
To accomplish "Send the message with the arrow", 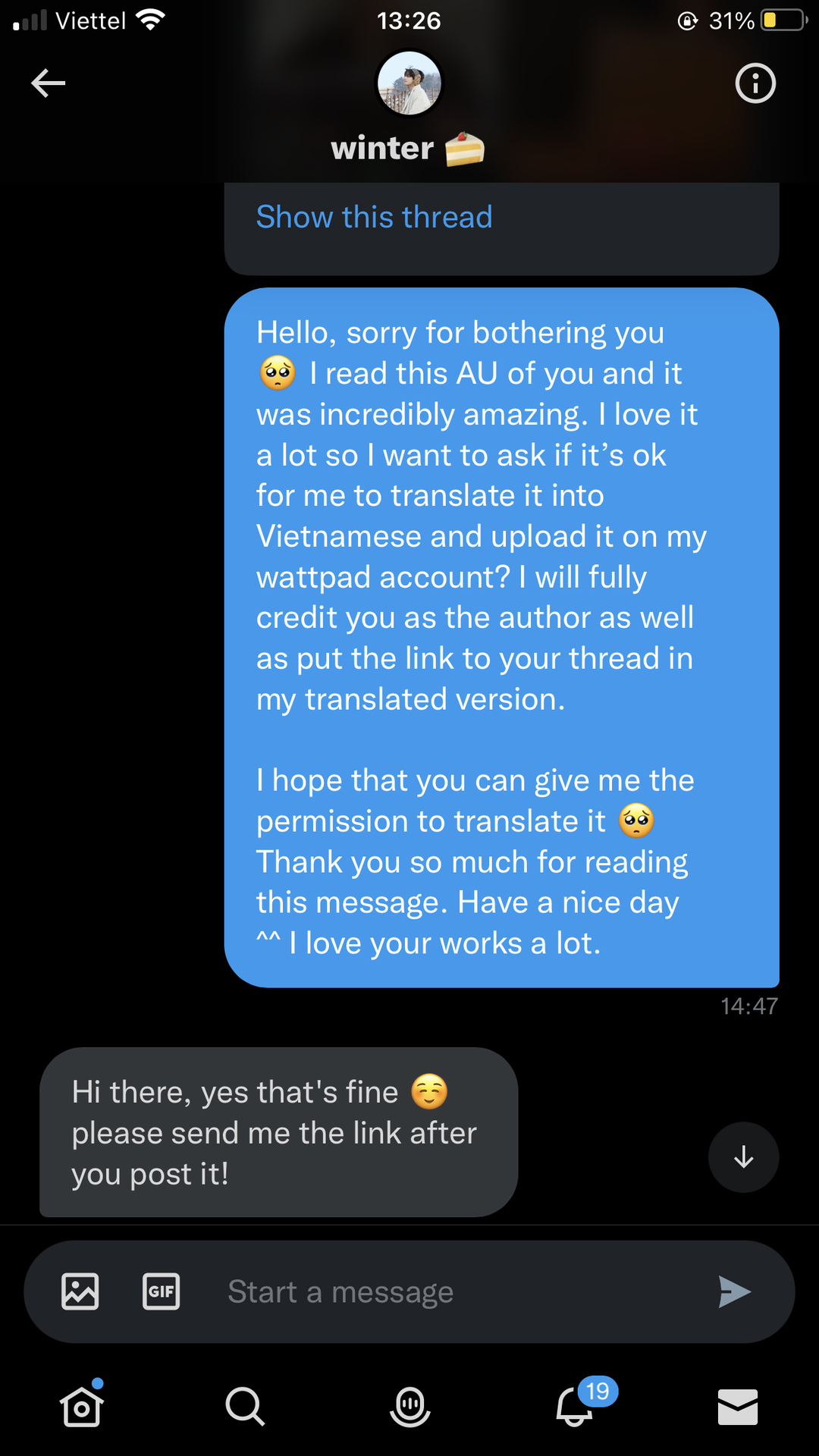I will click(735, 1291).
